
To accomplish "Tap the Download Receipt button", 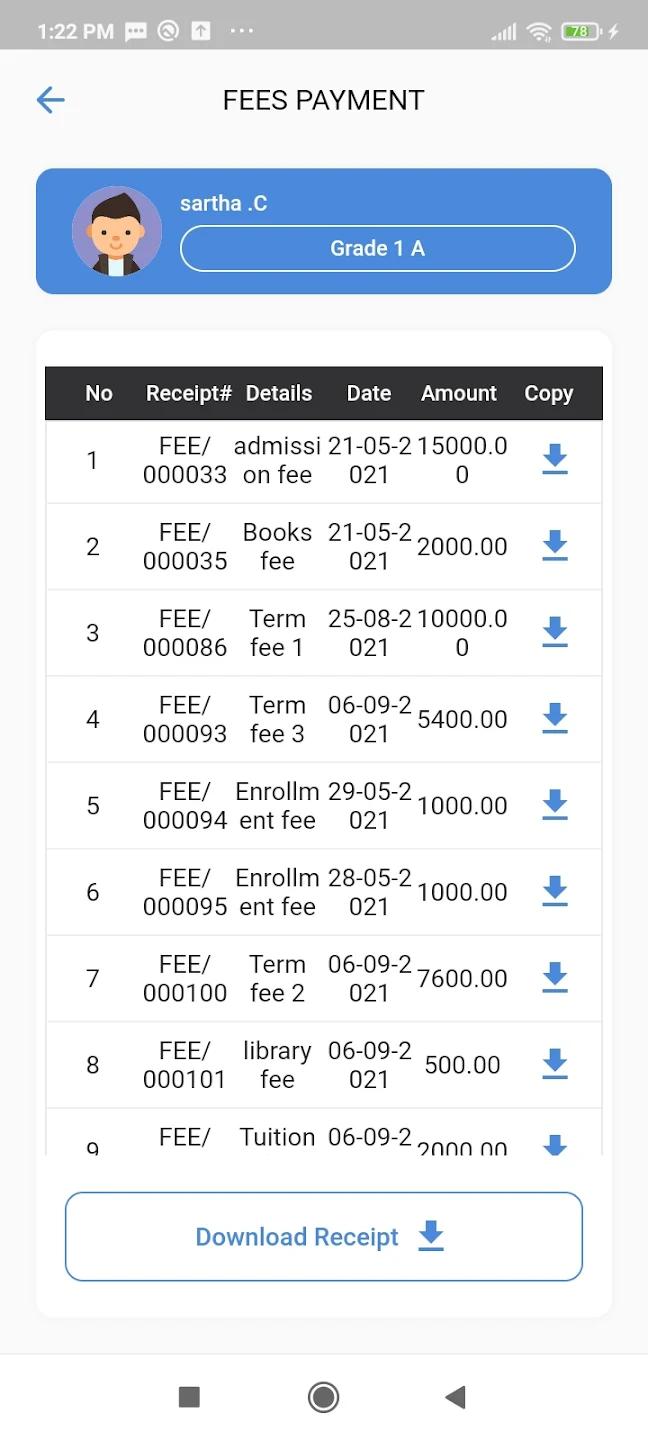I will pos(324,1236).
